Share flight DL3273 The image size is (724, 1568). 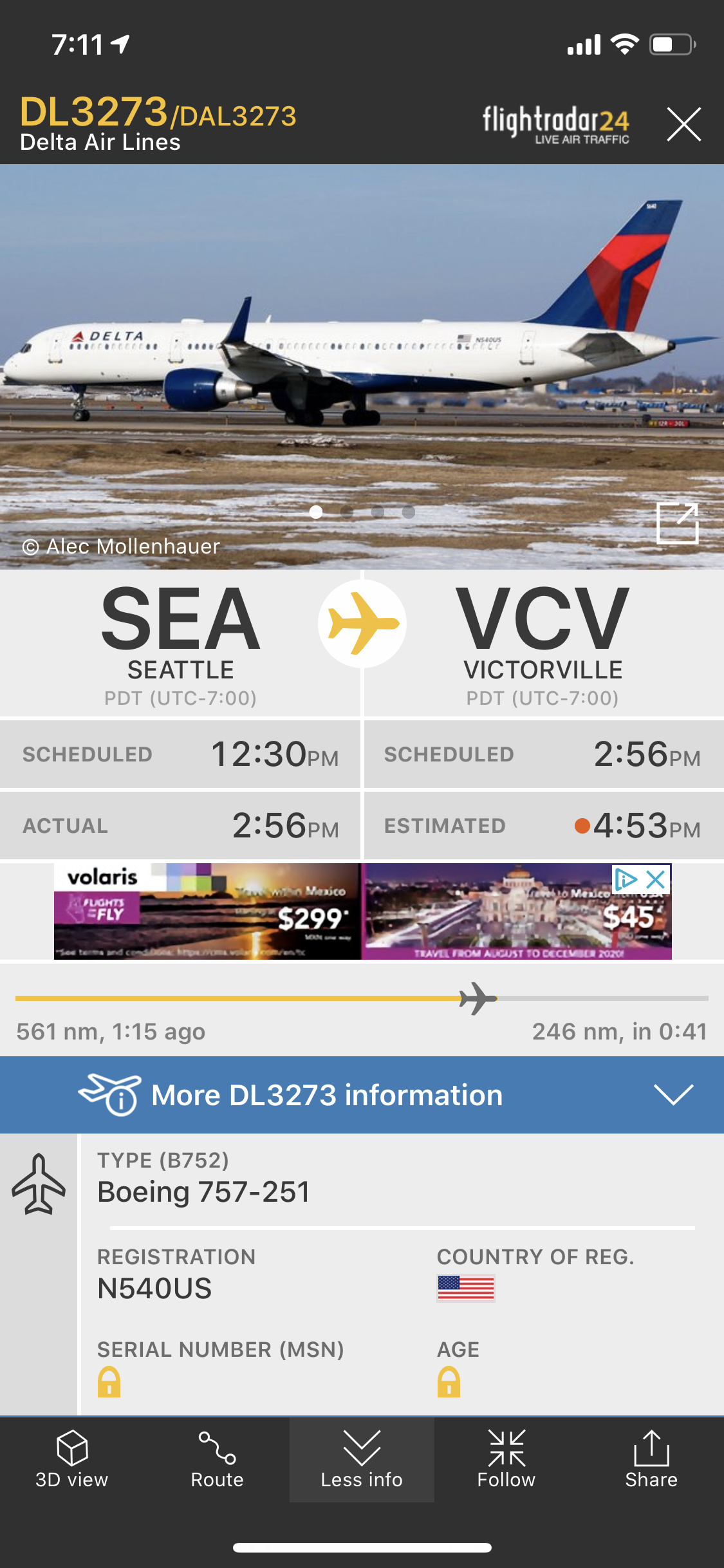pos(651,1459)
